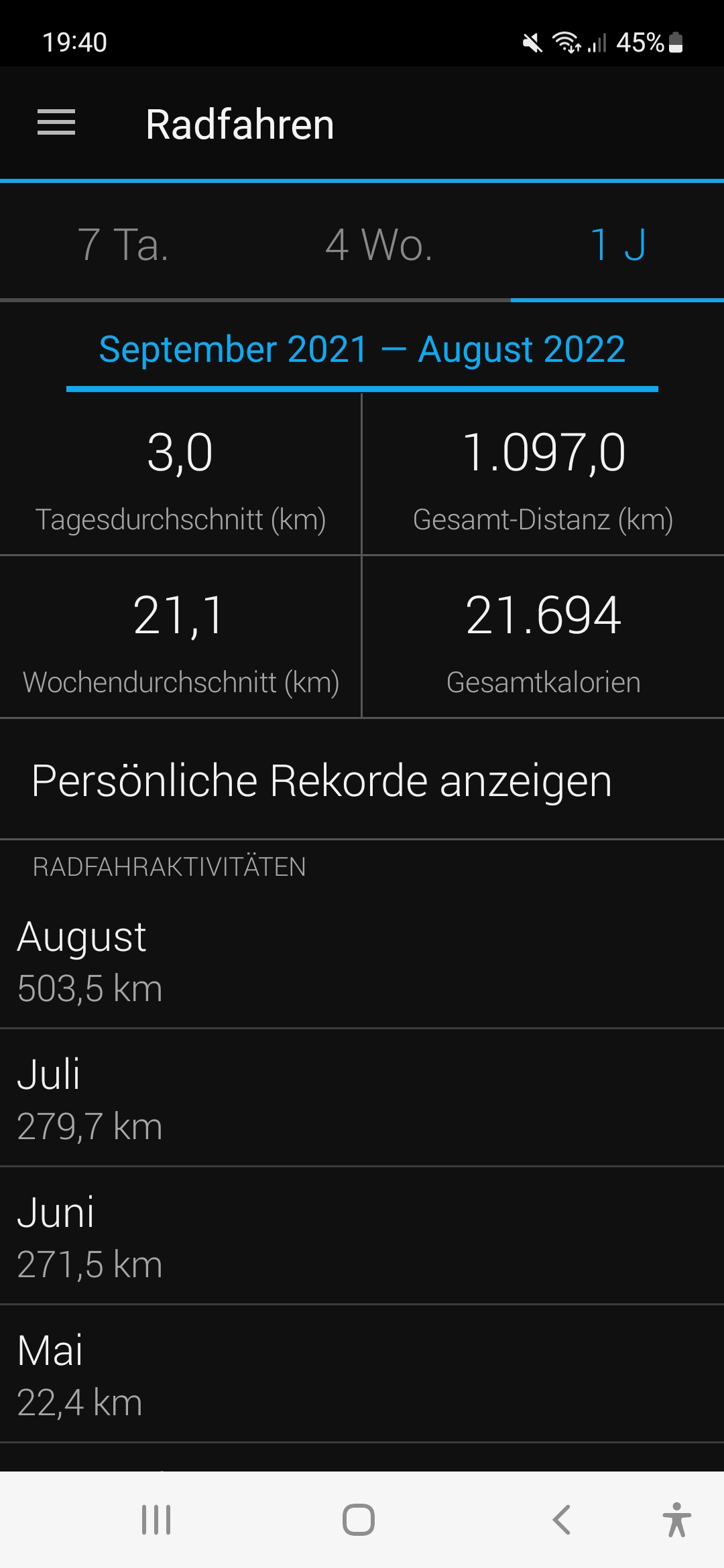Switch to the 7 Ta. tab
The height and width of the screenshot is (1568, 724).
click(123, 245)
